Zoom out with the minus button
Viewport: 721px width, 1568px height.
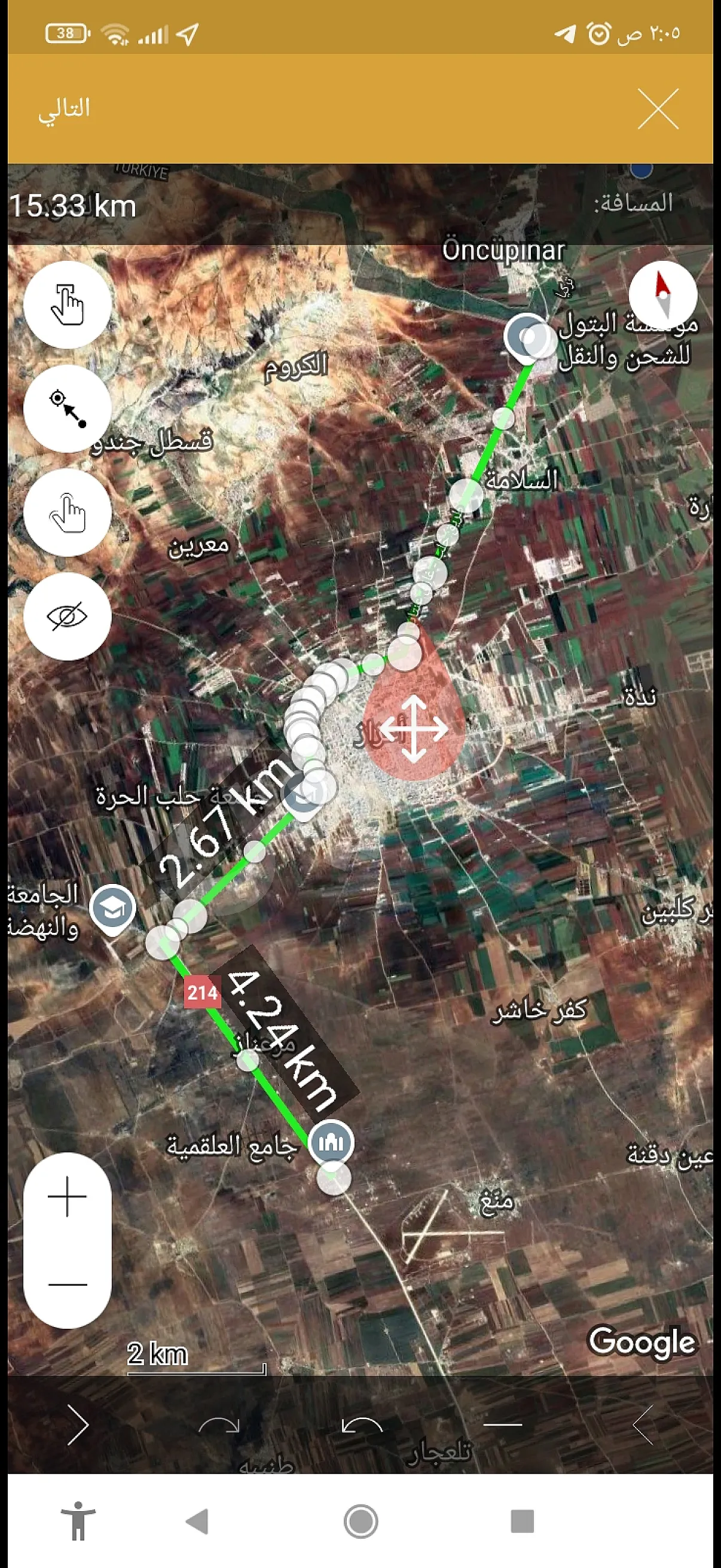tap(68, 1284)
